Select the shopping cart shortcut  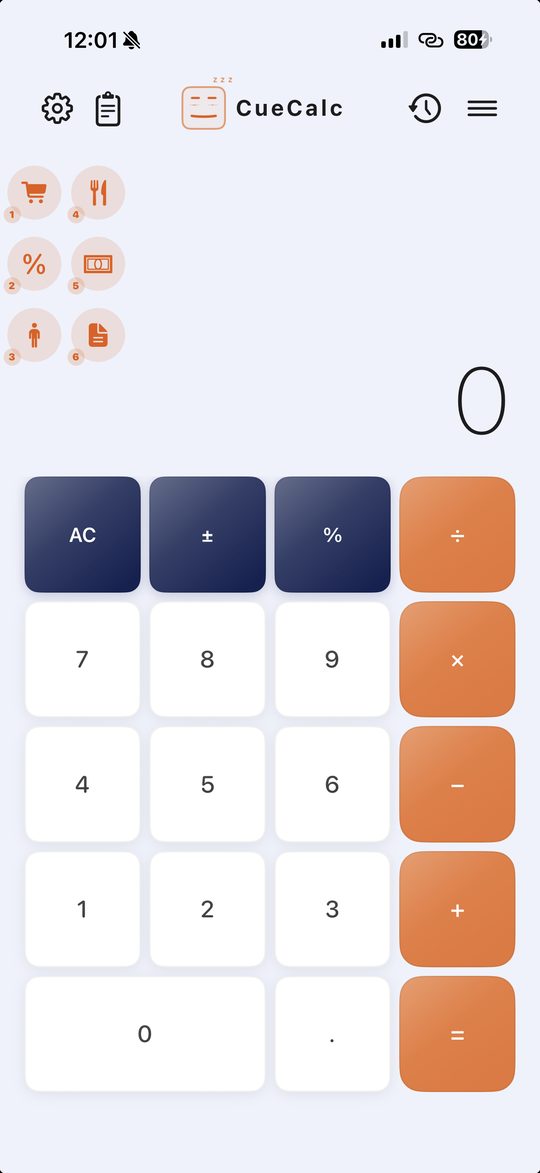pyautogui.click(x=34, y=192)
